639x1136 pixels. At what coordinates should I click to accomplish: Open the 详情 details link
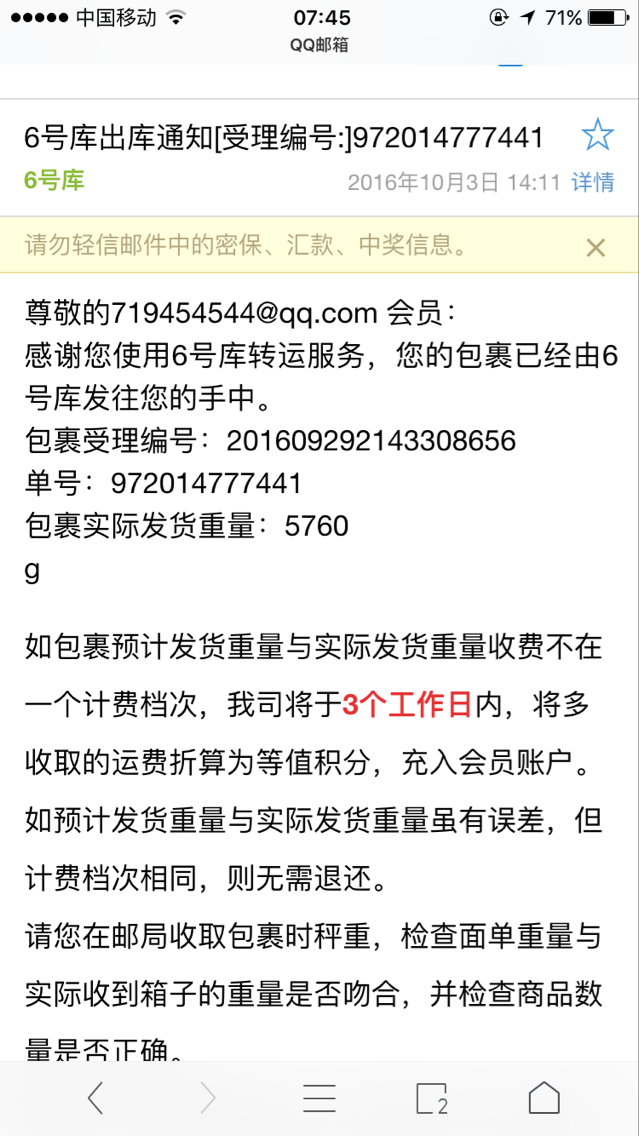(592, 182)
